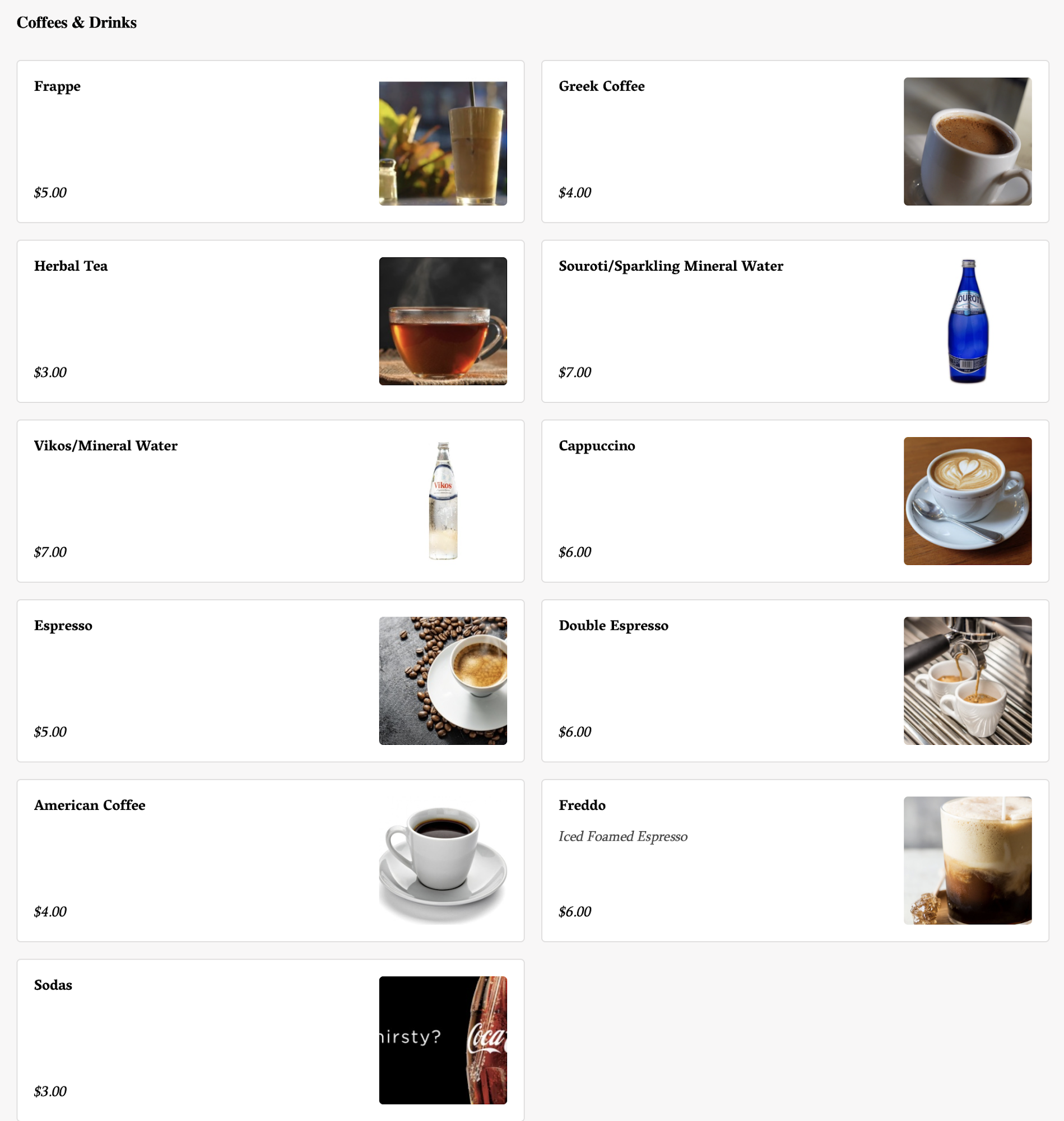The height and width of the screenshot is (1121, 1064).
Task: Choose the Herbal Tea item
Action: [270, 321]
